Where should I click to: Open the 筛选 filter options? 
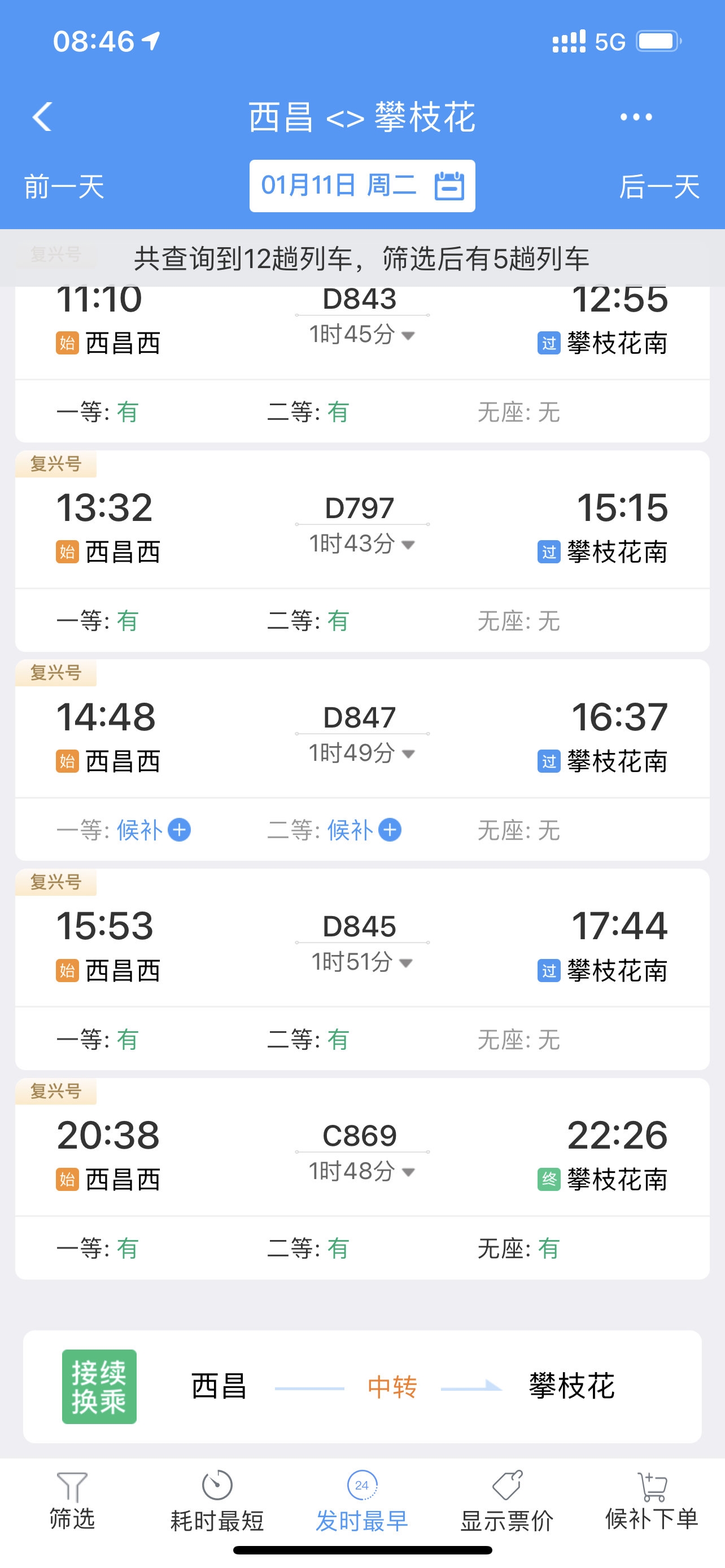pyautogui.click(x=72, y=1500)
